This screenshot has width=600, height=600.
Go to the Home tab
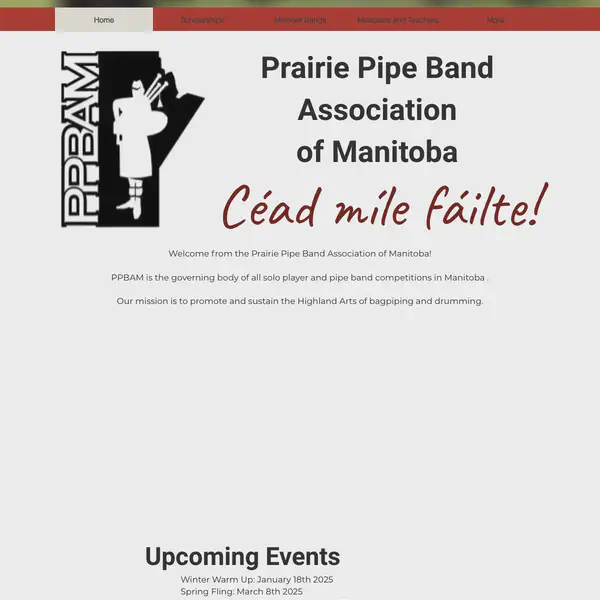104,20
